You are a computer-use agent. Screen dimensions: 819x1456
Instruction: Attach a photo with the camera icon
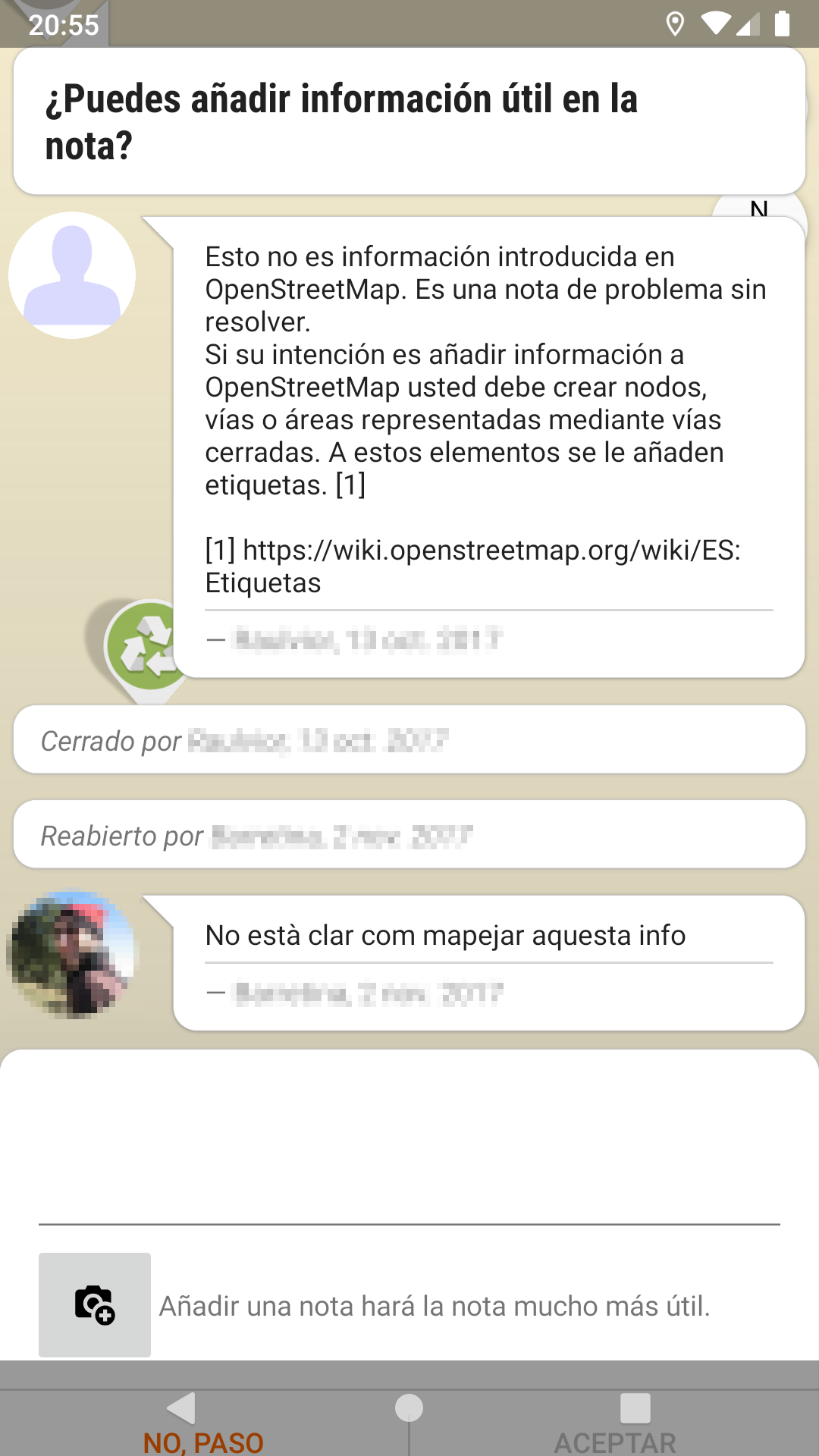95,1304
